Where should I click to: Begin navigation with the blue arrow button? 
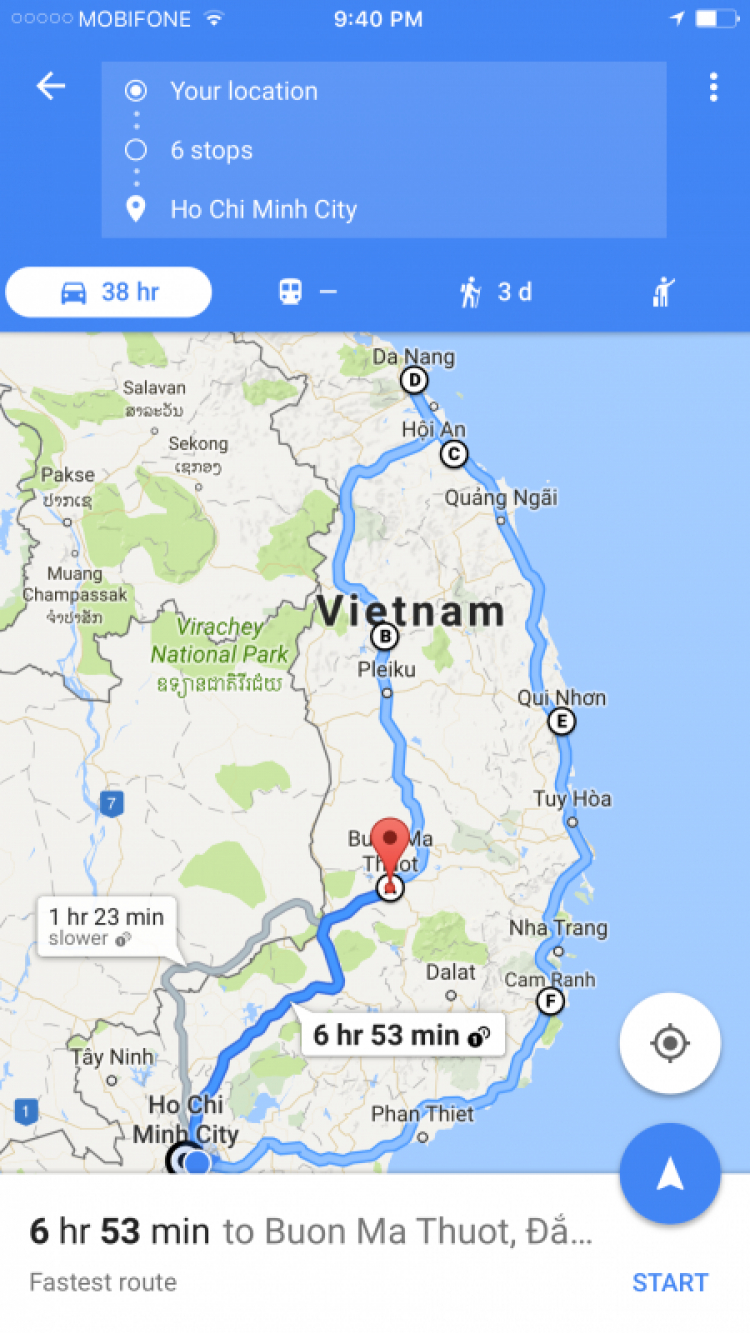point(669,1174)
